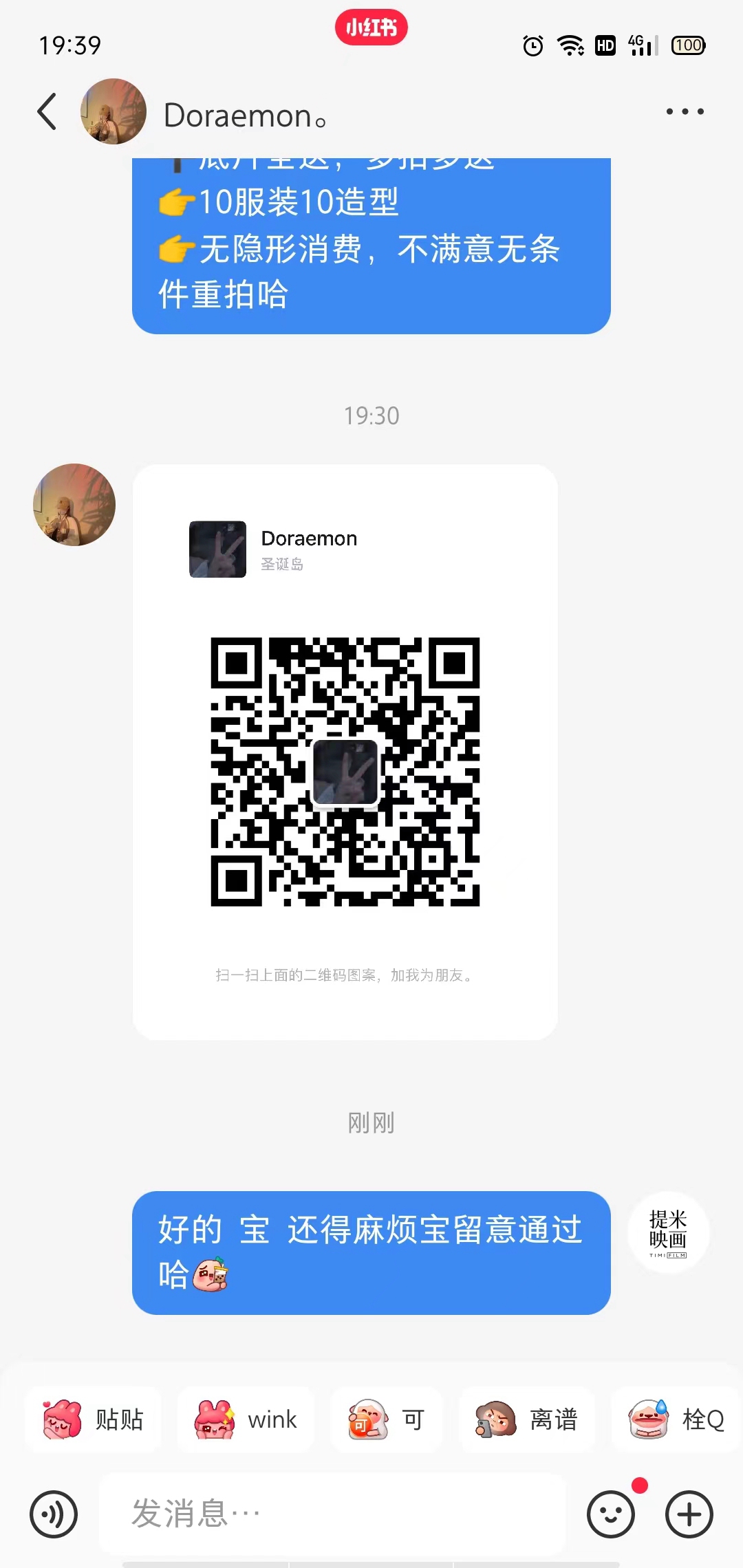Focus the 发消息 message field
The image size is (743, 1568).
click(333, 1514)
